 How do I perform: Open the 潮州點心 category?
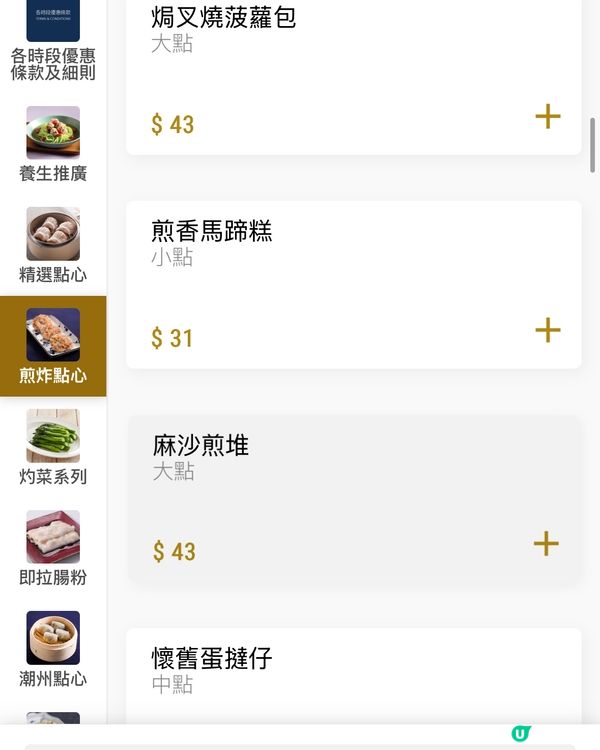53,650
